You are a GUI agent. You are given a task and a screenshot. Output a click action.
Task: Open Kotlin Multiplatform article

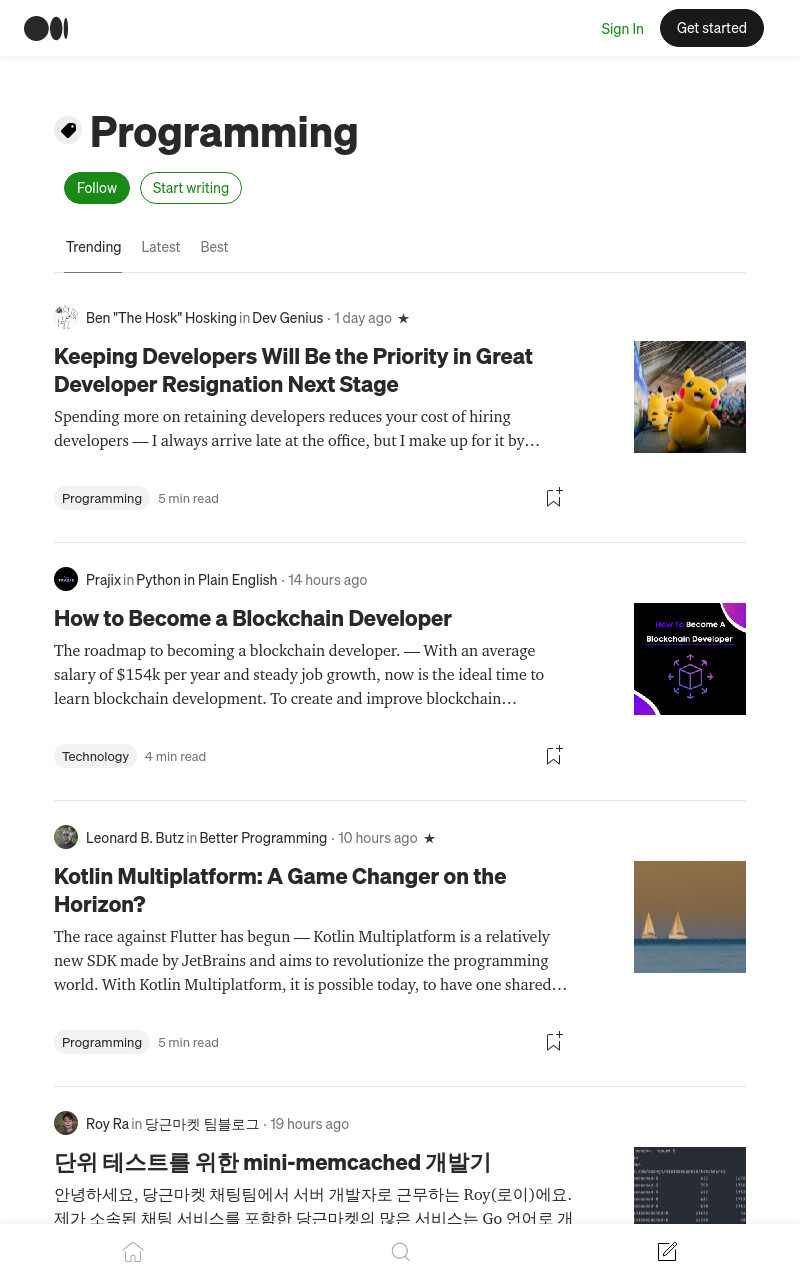click(x=280, y=890)
